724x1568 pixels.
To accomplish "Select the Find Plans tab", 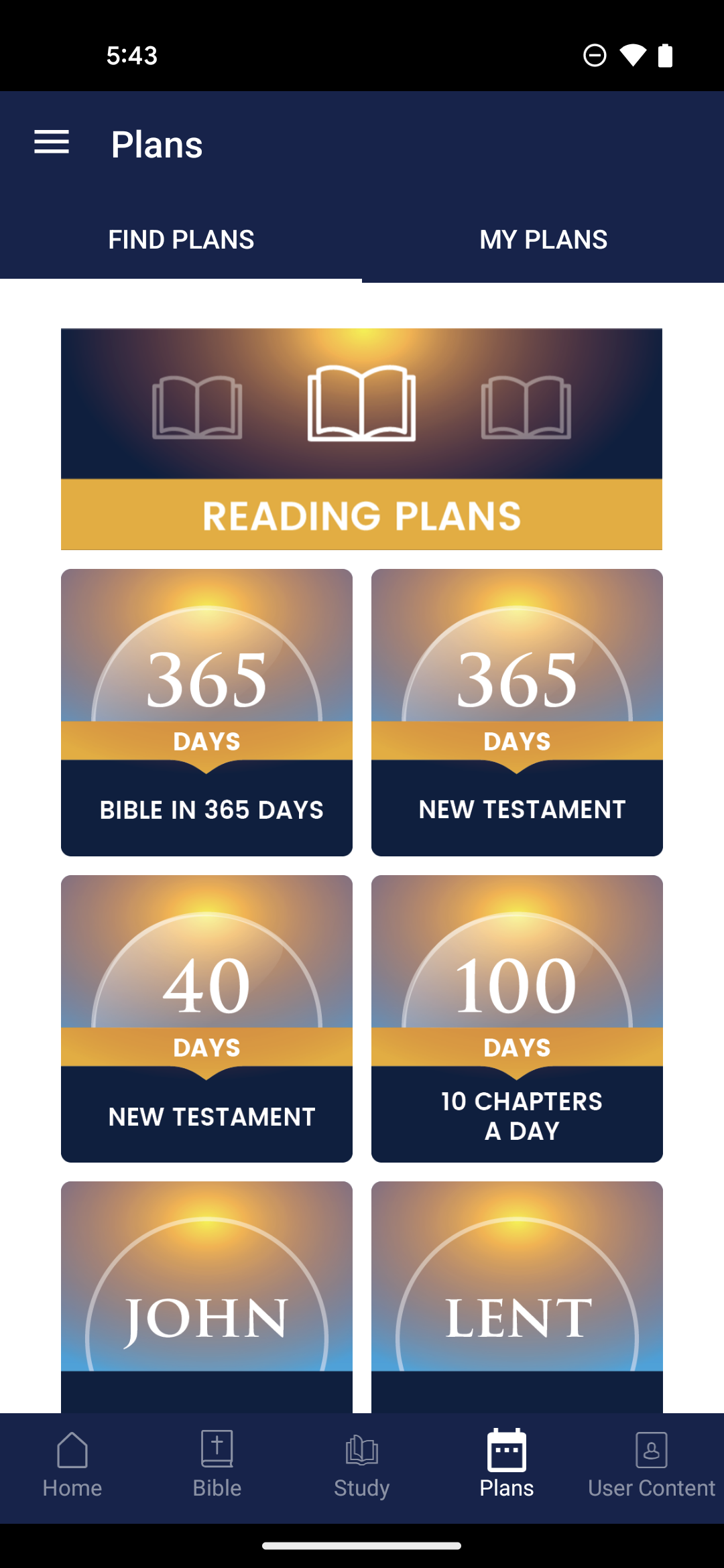I will (181, 240).
